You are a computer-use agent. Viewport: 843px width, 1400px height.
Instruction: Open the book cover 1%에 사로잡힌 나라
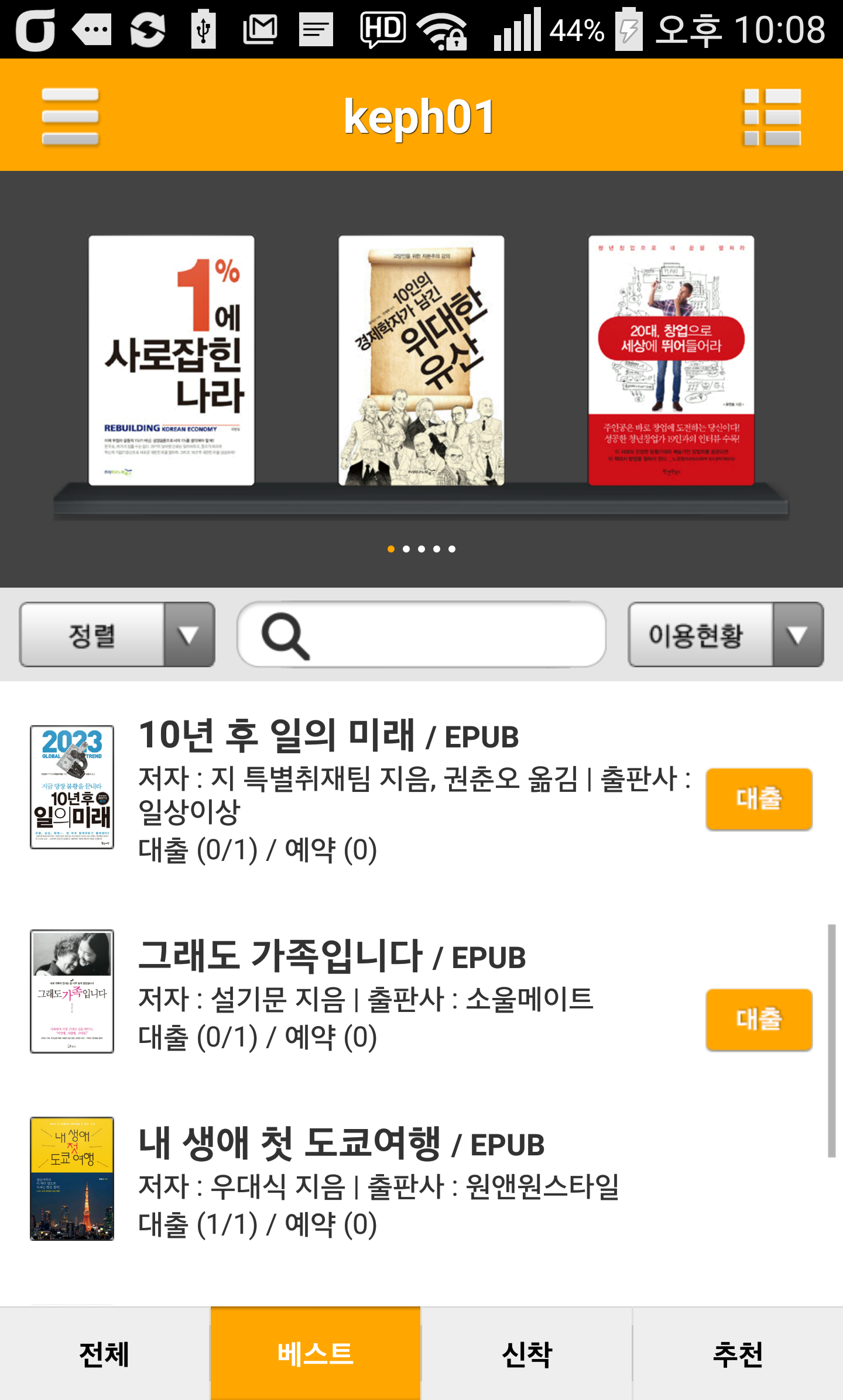[x=171, y=360]
